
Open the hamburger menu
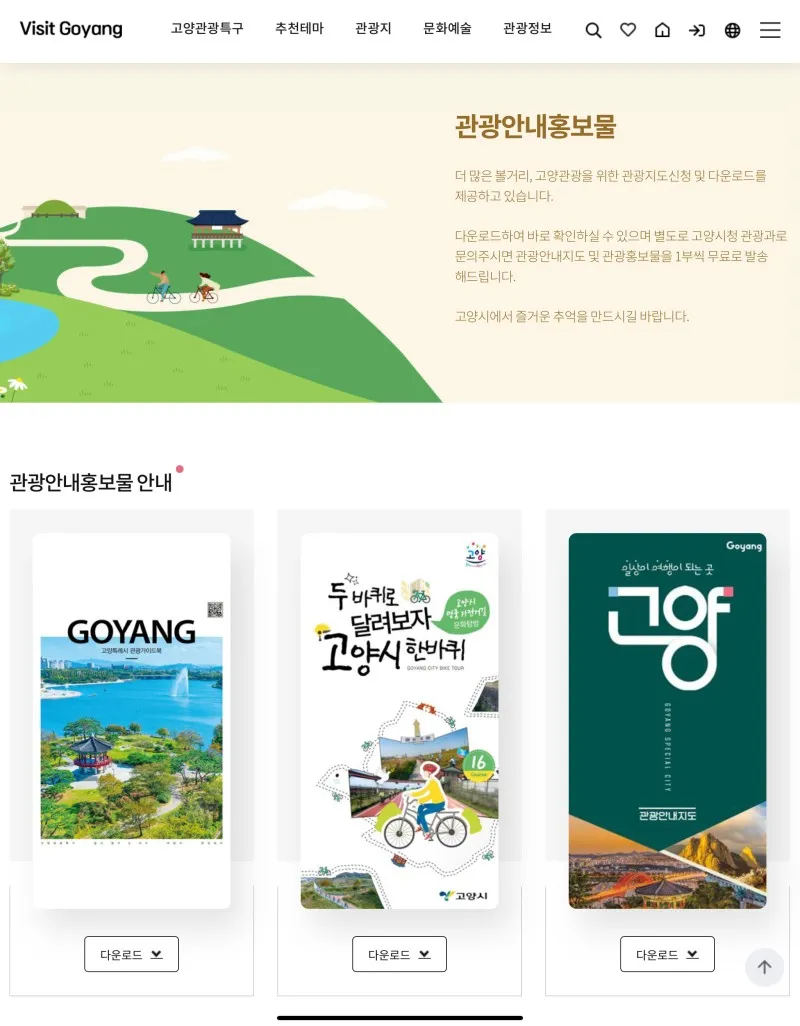point(770,30)
